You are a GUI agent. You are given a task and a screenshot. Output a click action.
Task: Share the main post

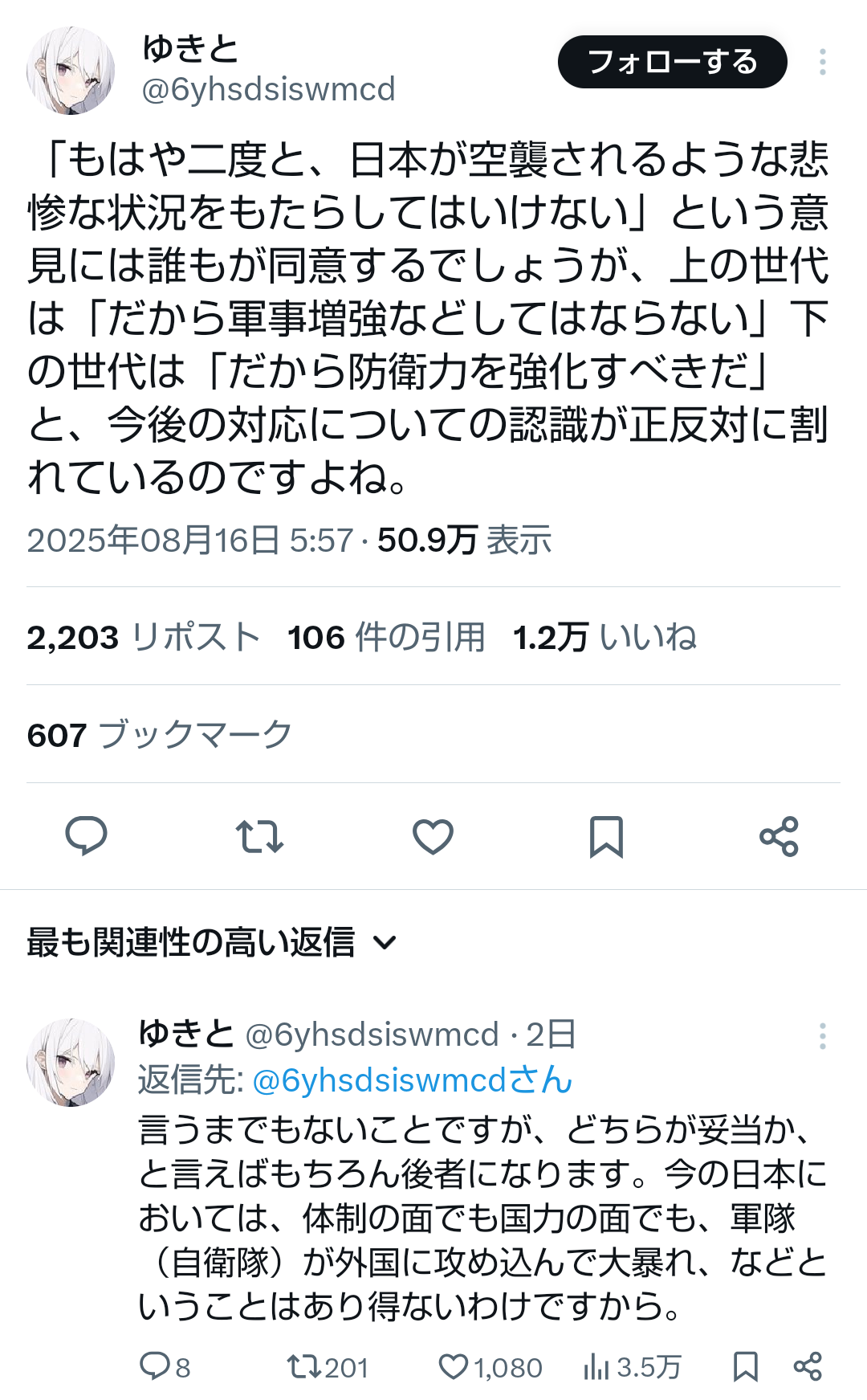point(779,836)
